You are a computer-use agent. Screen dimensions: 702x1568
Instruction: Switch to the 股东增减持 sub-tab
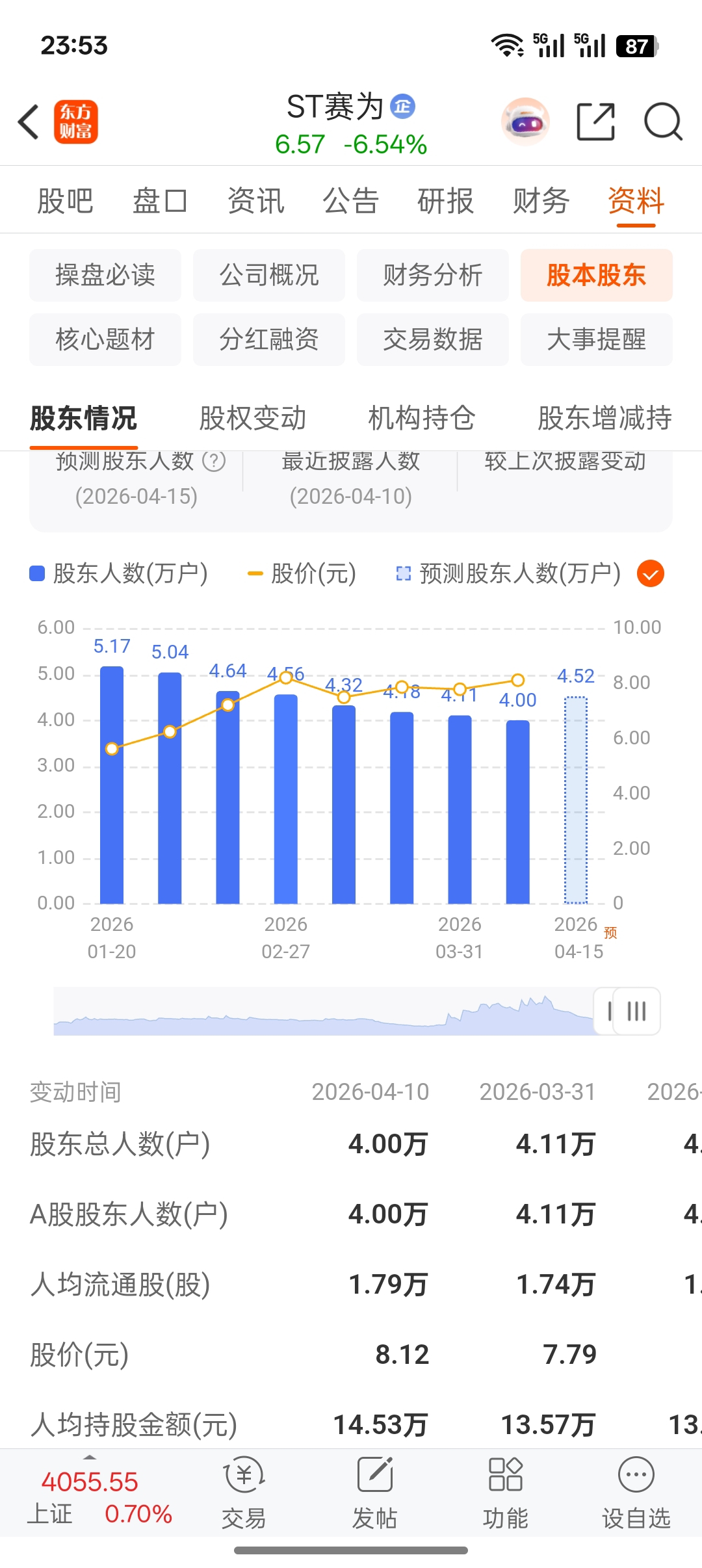pyautogui.click(x=604, y=418)
